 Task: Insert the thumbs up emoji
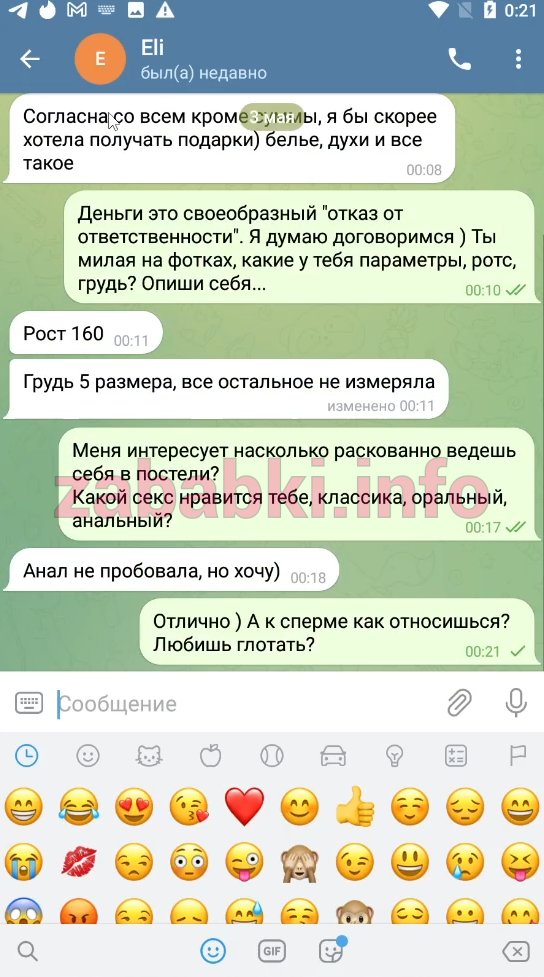click(x=355, y=806)
